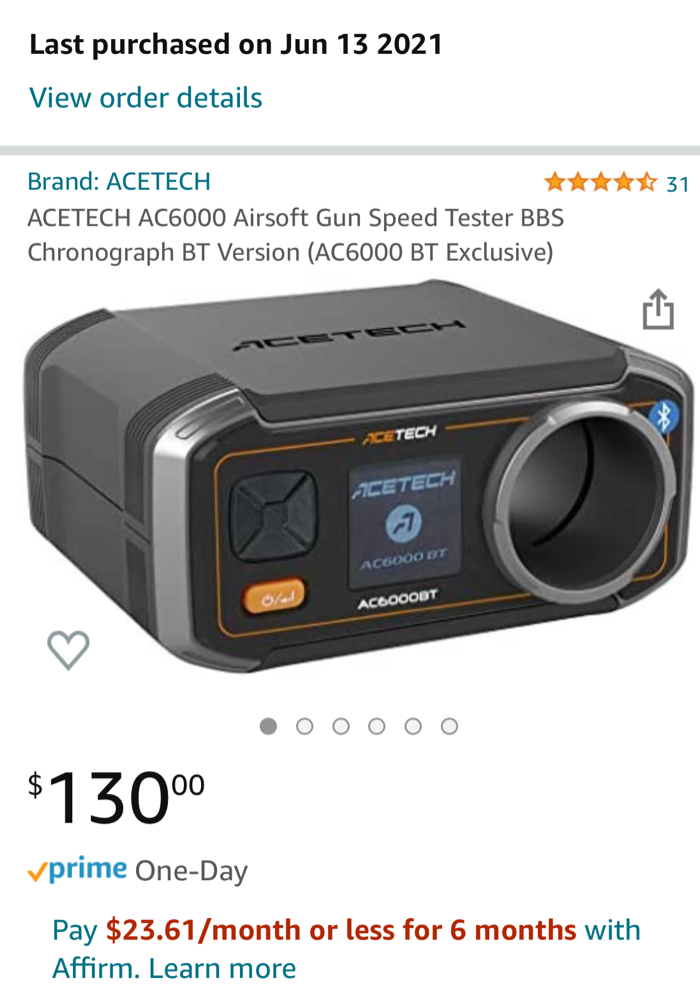Open the ACETECH brand page link
Viewport: 700px width, 997px height.
(x=119, y=181)
